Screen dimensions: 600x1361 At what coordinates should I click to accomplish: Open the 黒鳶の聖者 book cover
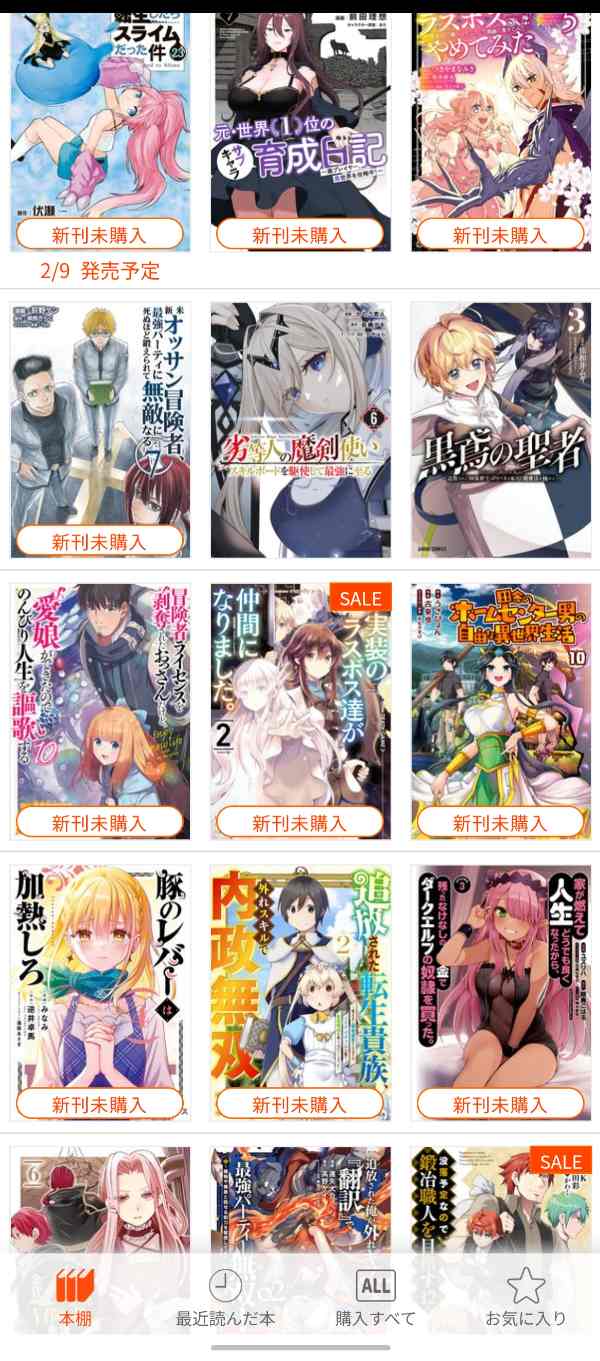(500, 430)
